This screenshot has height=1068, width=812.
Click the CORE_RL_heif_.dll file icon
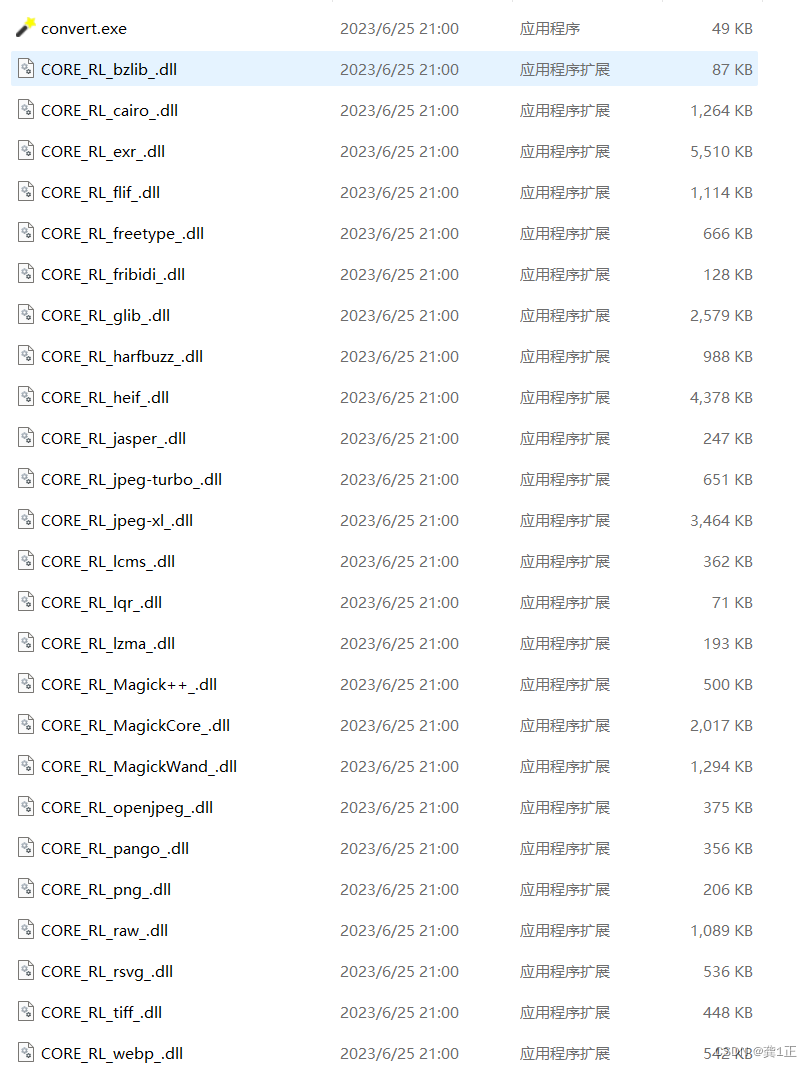pyautogui.click(x=25, y=397)
